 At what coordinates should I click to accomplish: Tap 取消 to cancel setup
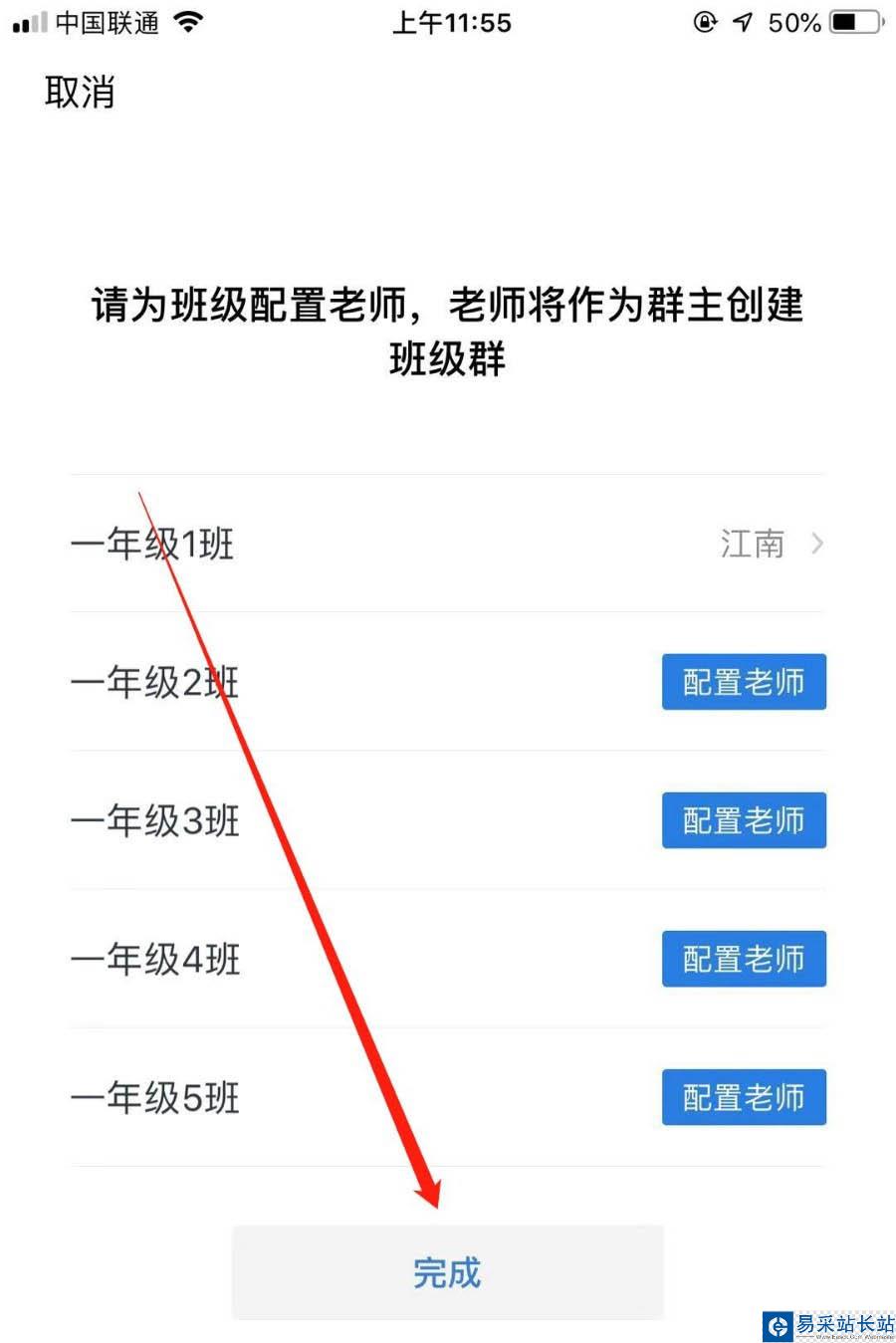80,93
